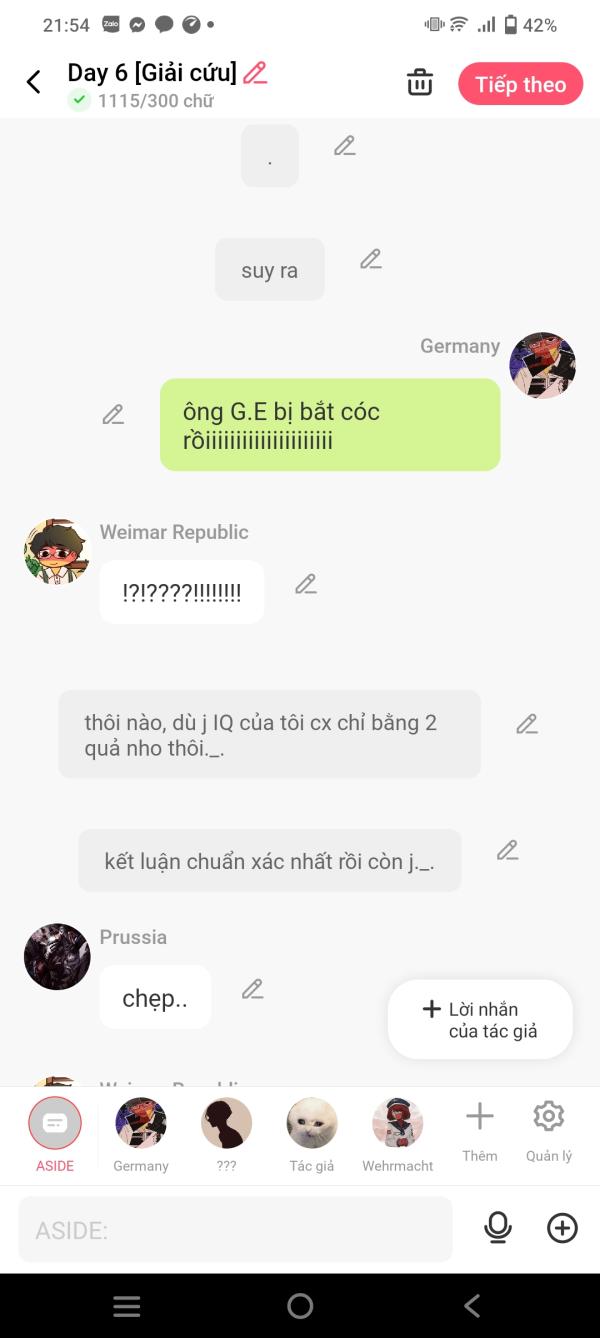Select the Tác giả character

click(312, 1135)
